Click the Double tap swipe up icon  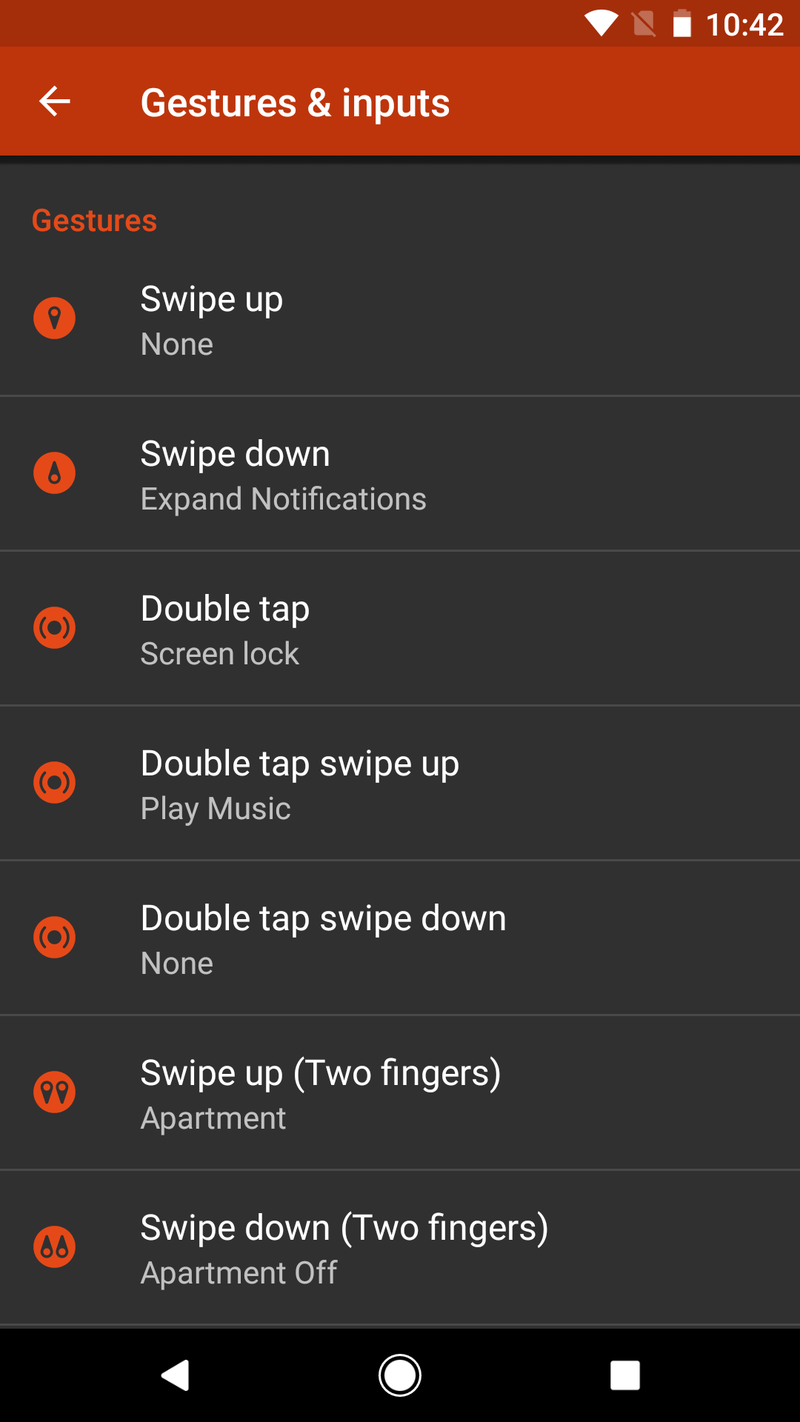pyautogui.click(x=54, y=782)
